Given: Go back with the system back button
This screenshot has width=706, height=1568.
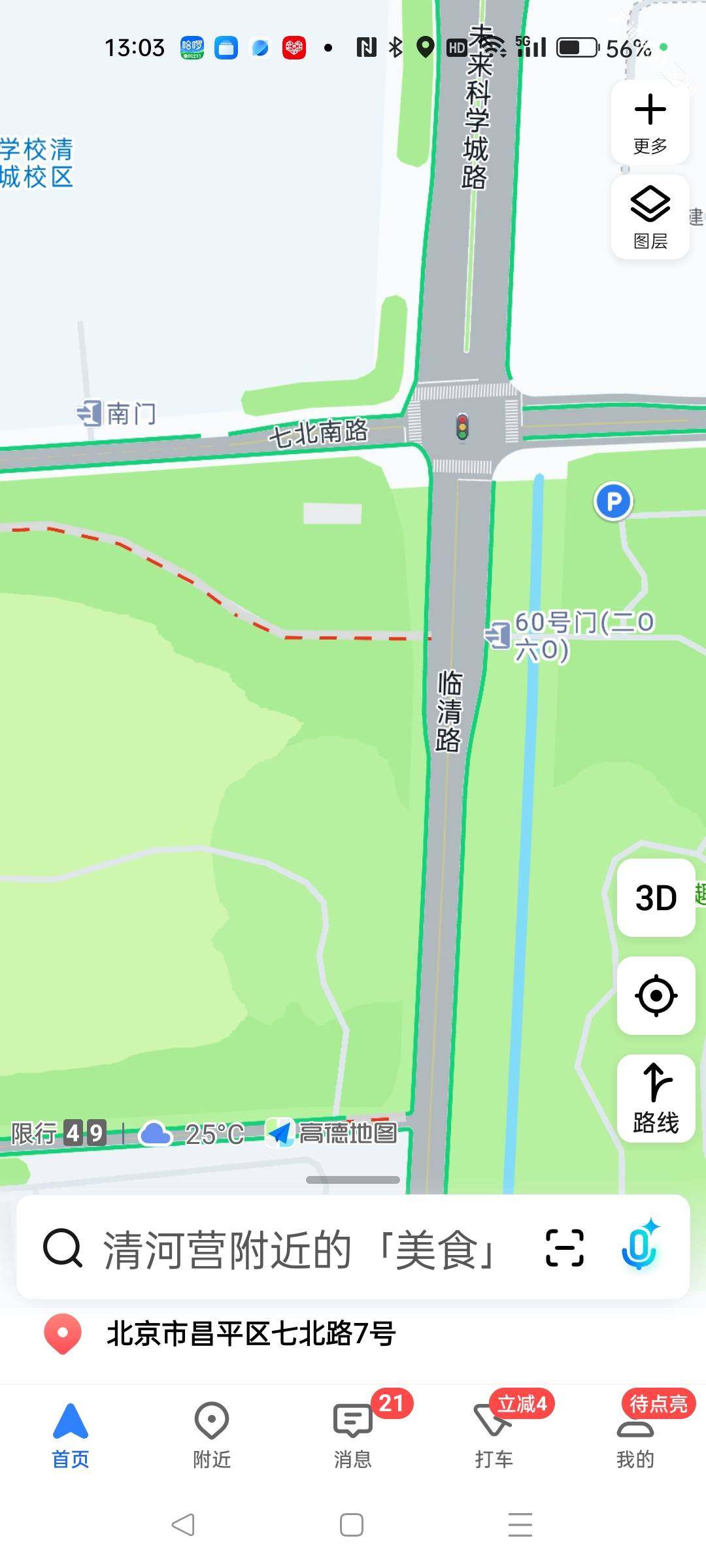Looking at the screenshot, I should point(183,1525).
